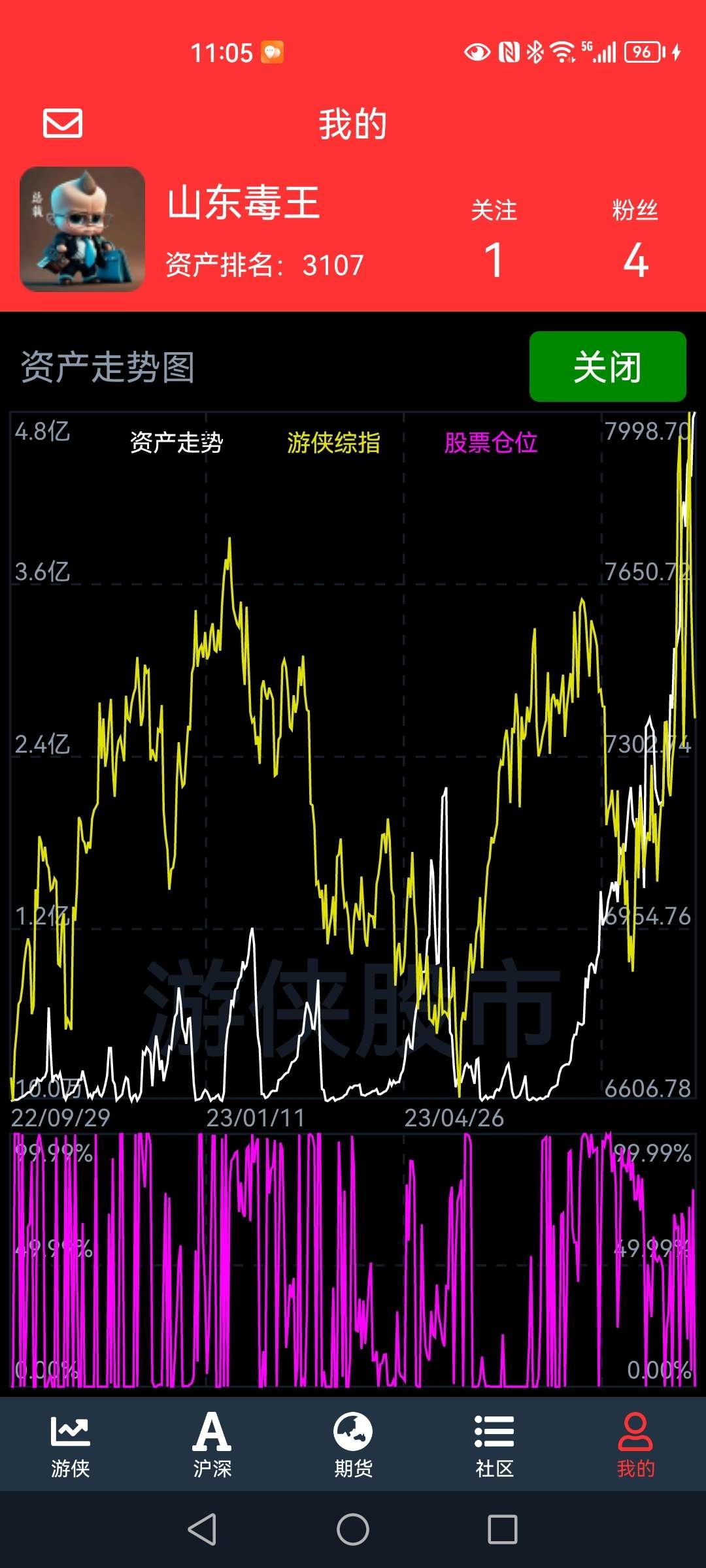
Task: Go back with the system back button
Action: click(203, 1529)
